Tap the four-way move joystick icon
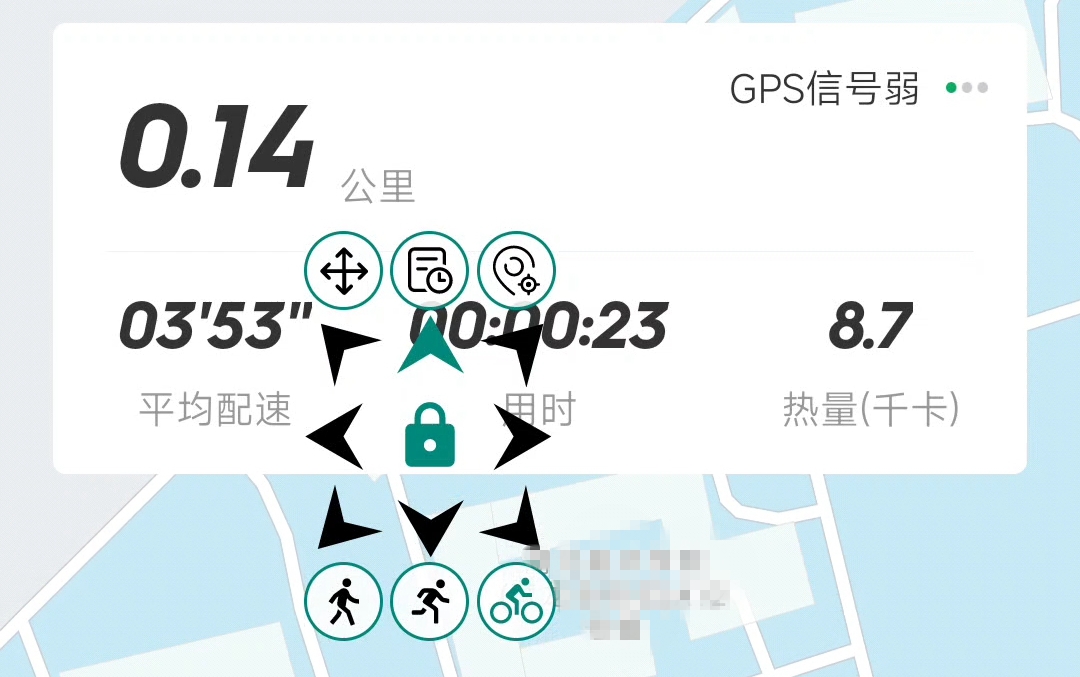This screenshot has height=677, width=1080. pyautogui.click(x=343, y=271)
